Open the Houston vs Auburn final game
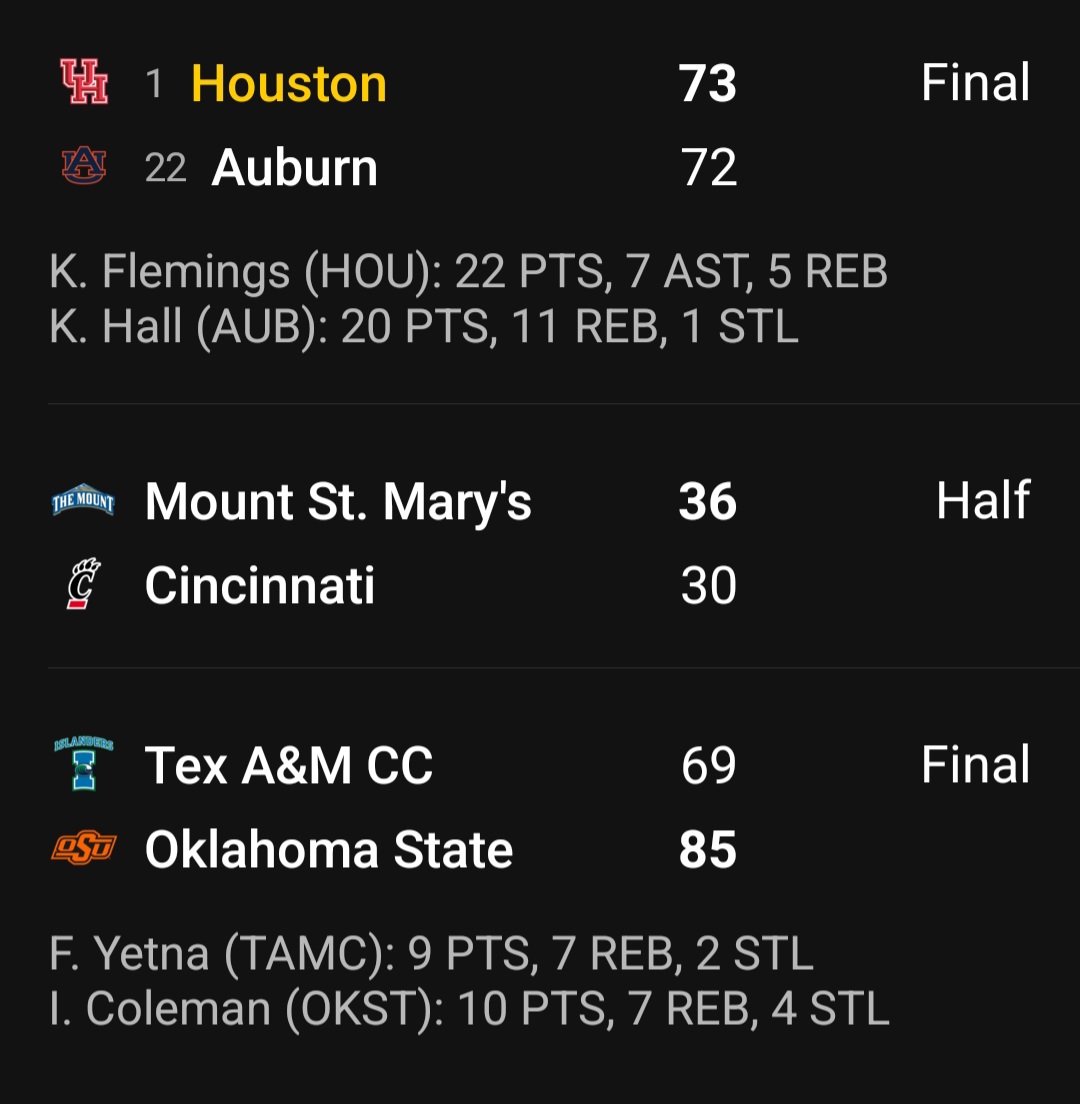Screen dimensions: 1080x1104 coord(540,125)
